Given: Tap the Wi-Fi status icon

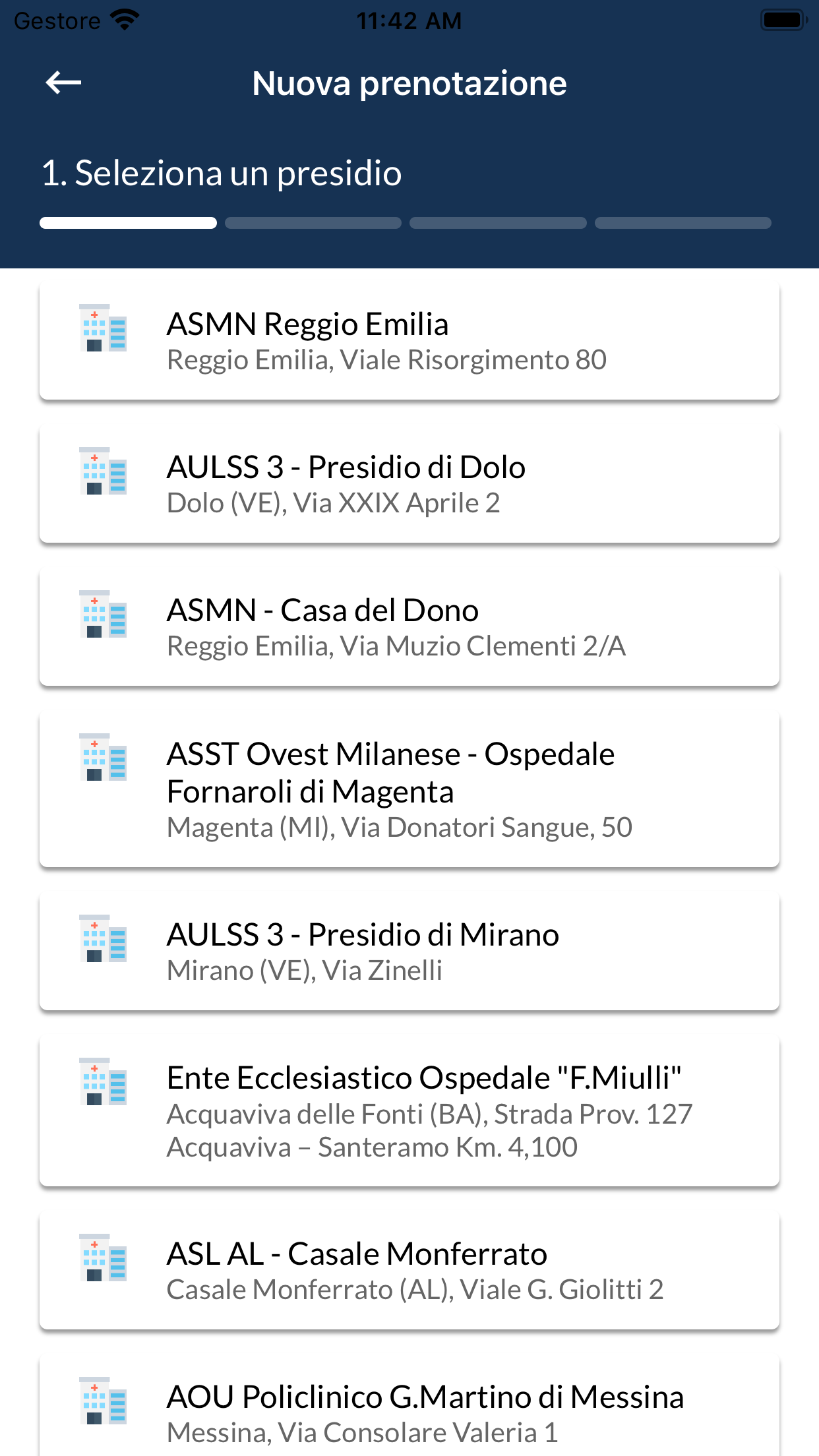Looking at the screenshot, I should (123, 18).
